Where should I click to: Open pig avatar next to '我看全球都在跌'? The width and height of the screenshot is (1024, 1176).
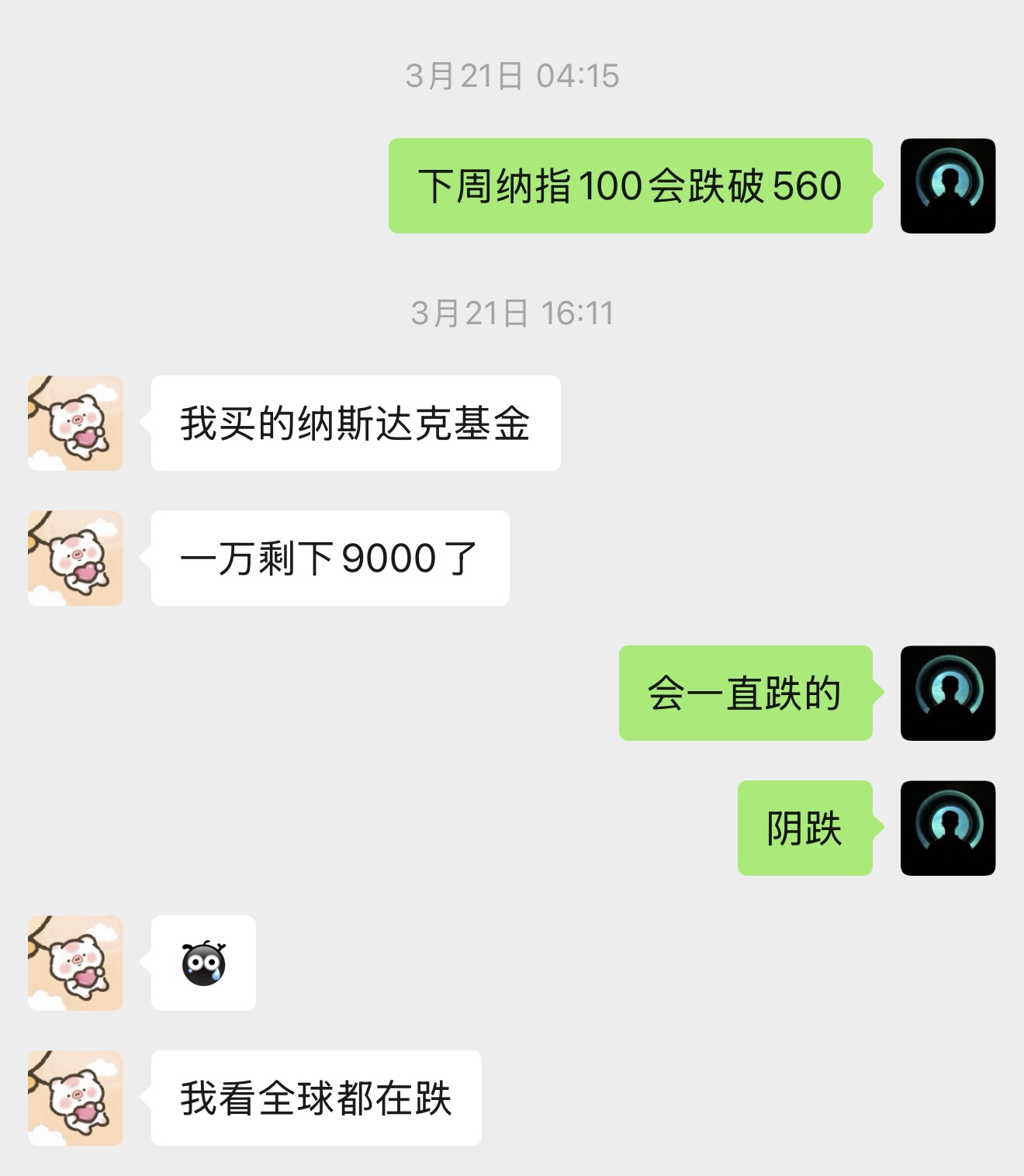click(x=75, y=1098)
